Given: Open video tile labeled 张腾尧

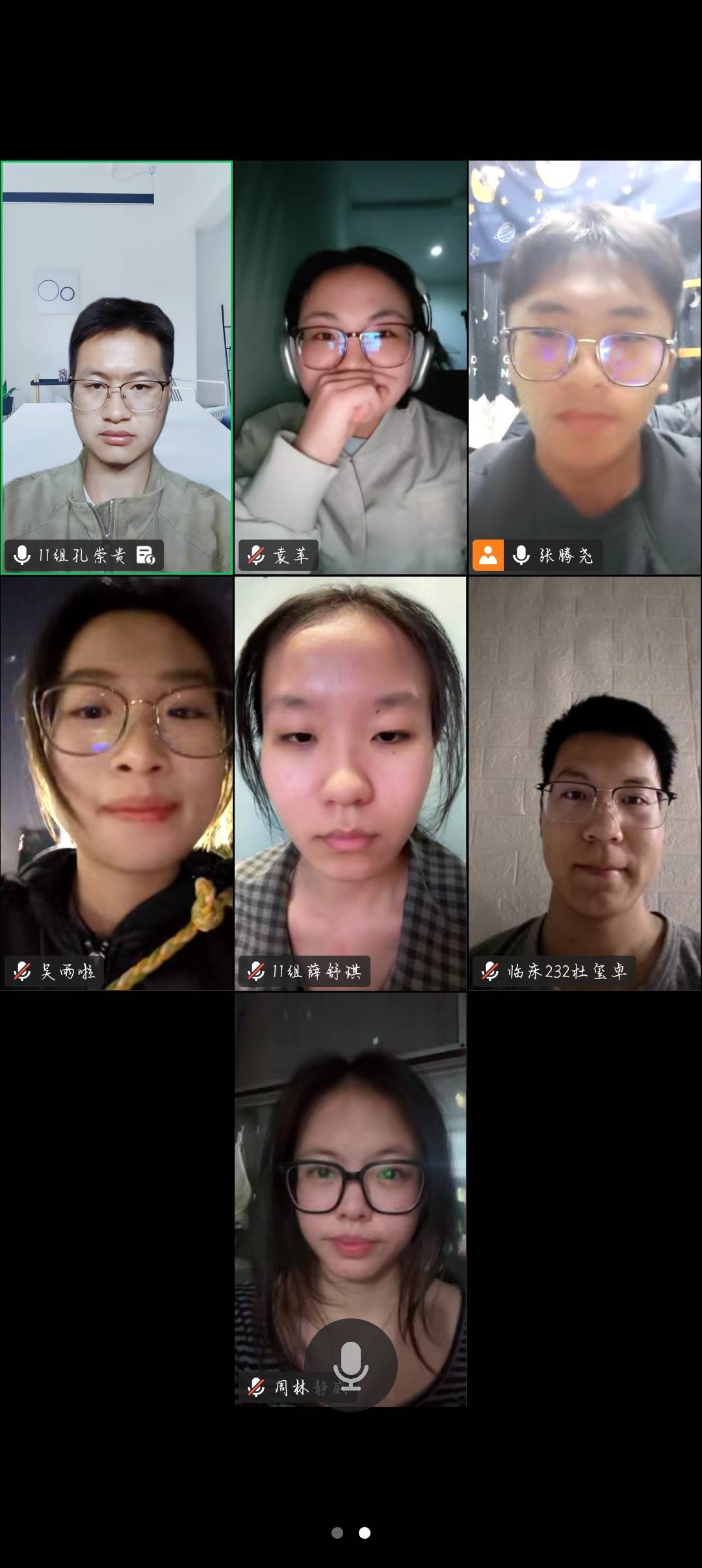Looking at the screenshot, I should pyautogui.click(x=584, y=367).
